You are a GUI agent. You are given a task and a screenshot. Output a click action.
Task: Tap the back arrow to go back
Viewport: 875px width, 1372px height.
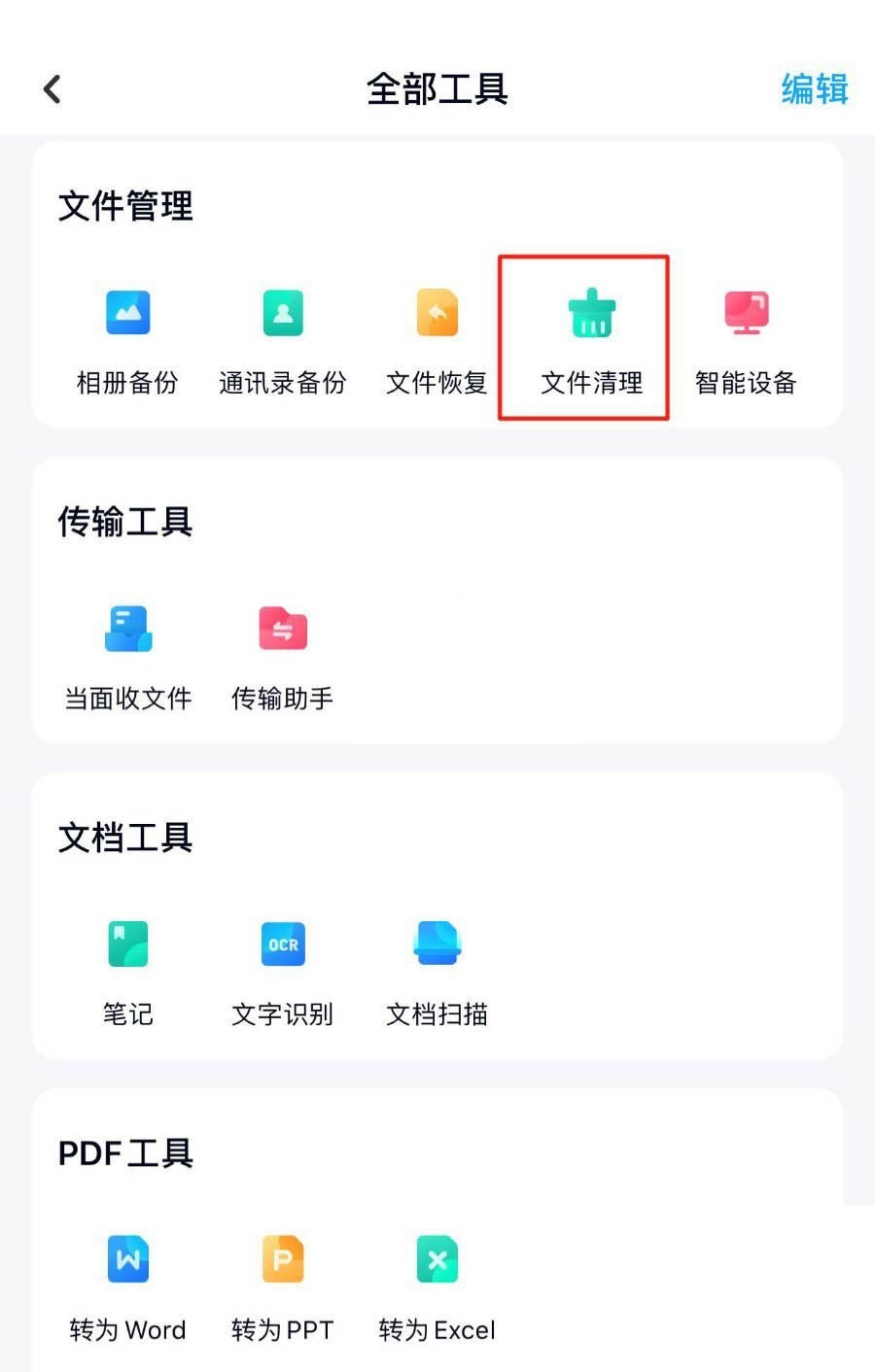pyautogui.click(x=52, y=88)
